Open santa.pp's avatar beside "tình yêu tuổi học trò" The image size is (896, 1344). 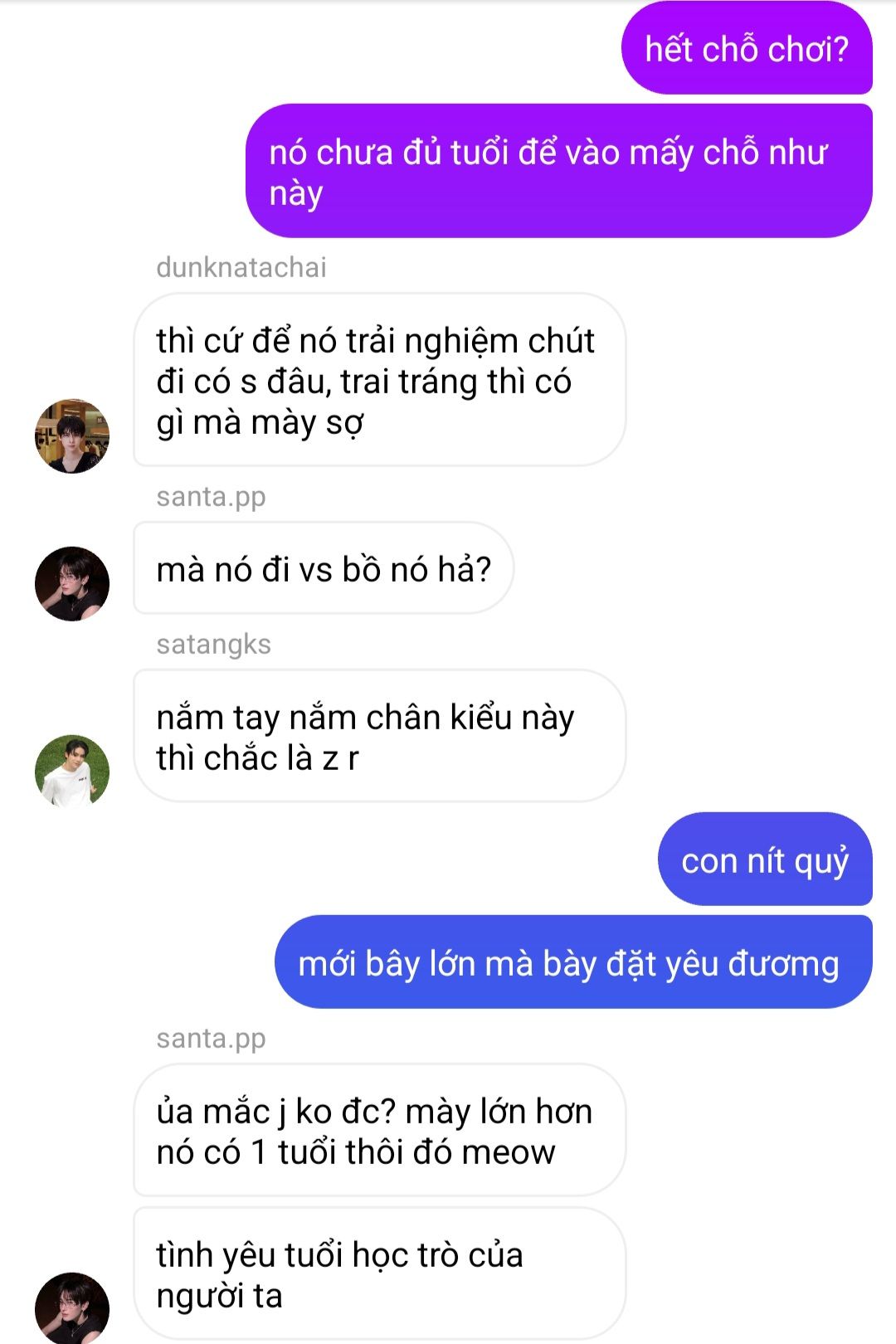[72, 1307]
